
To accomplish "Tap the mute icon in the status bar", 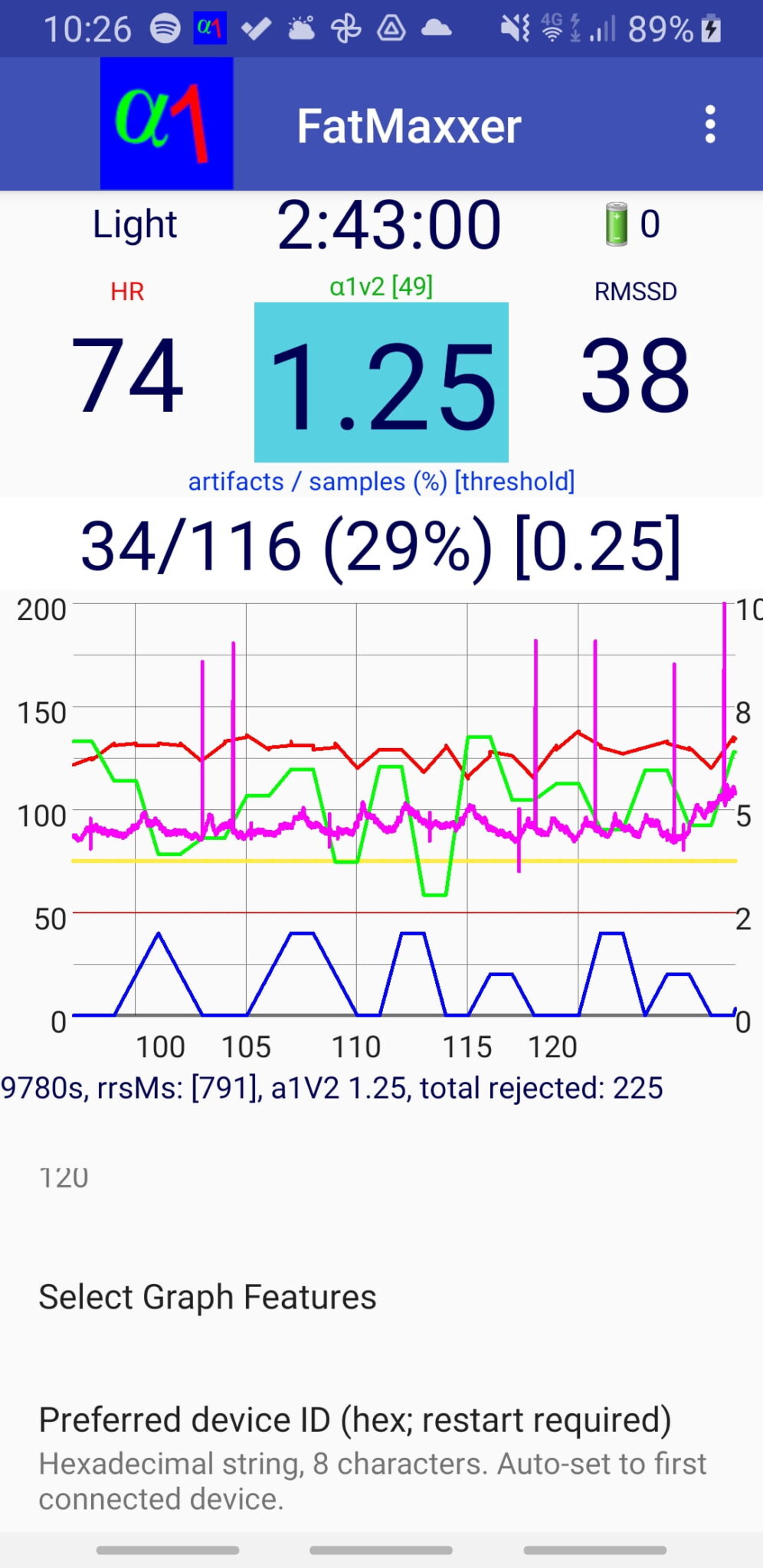I will pyautogui.click(x=515, y=29).
